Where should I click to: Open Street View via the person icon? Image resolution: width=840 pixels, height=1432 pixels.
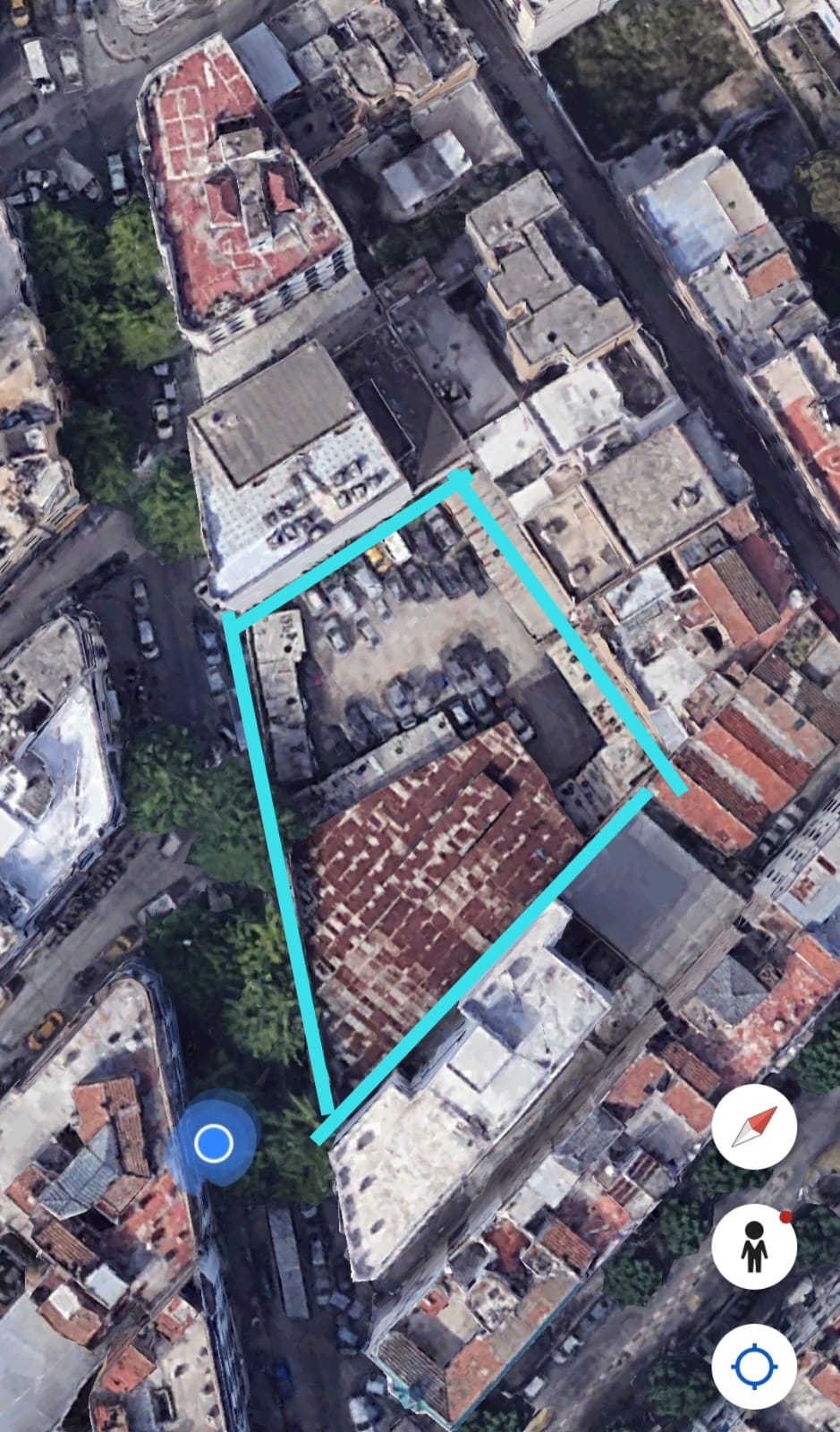(754, 1246)
